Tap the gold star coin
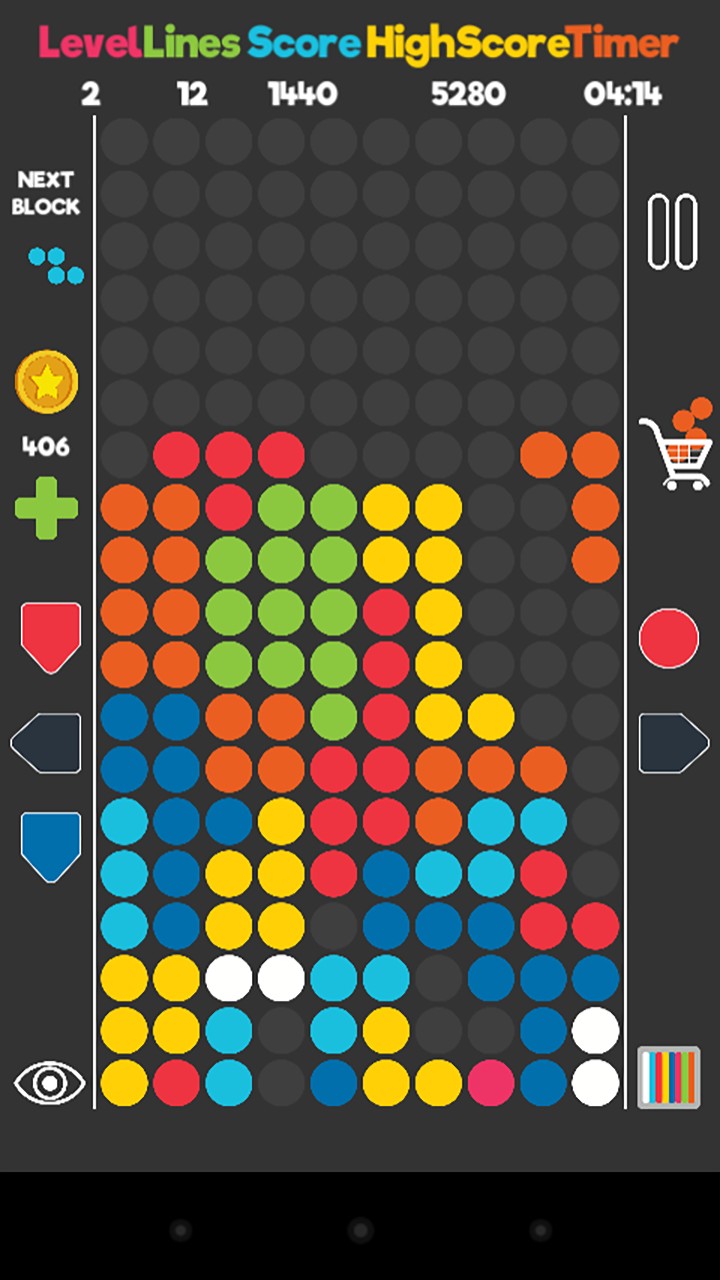Image resolution: width=720 pixels, height=1280 pixels. pyautogui.click(x=46, y=383)
